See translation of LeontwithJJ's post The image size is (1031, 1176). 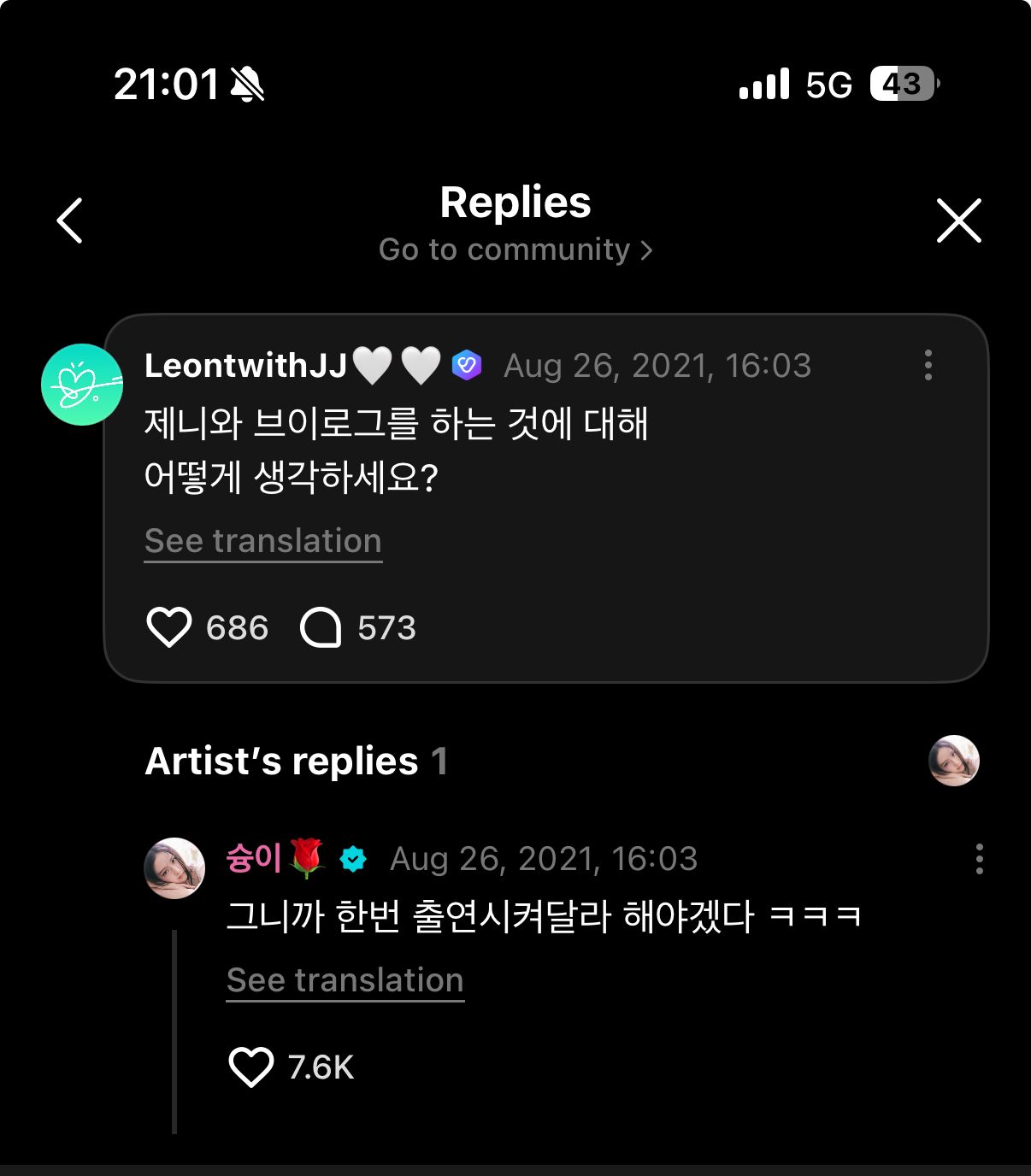(263, 541)
